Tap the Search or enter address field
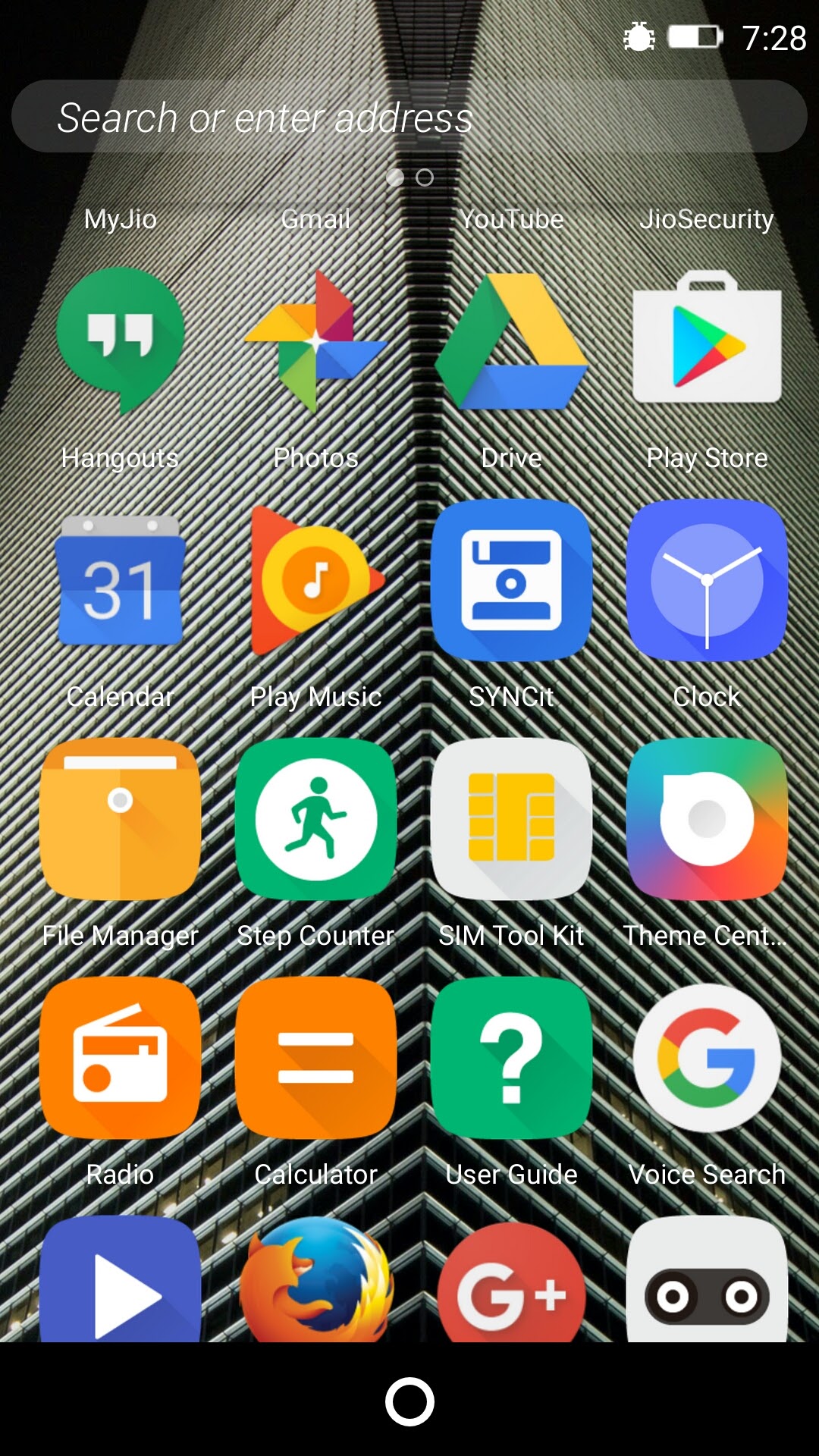819x1456 pixels. pyautogui.click(x=409, y=117)
